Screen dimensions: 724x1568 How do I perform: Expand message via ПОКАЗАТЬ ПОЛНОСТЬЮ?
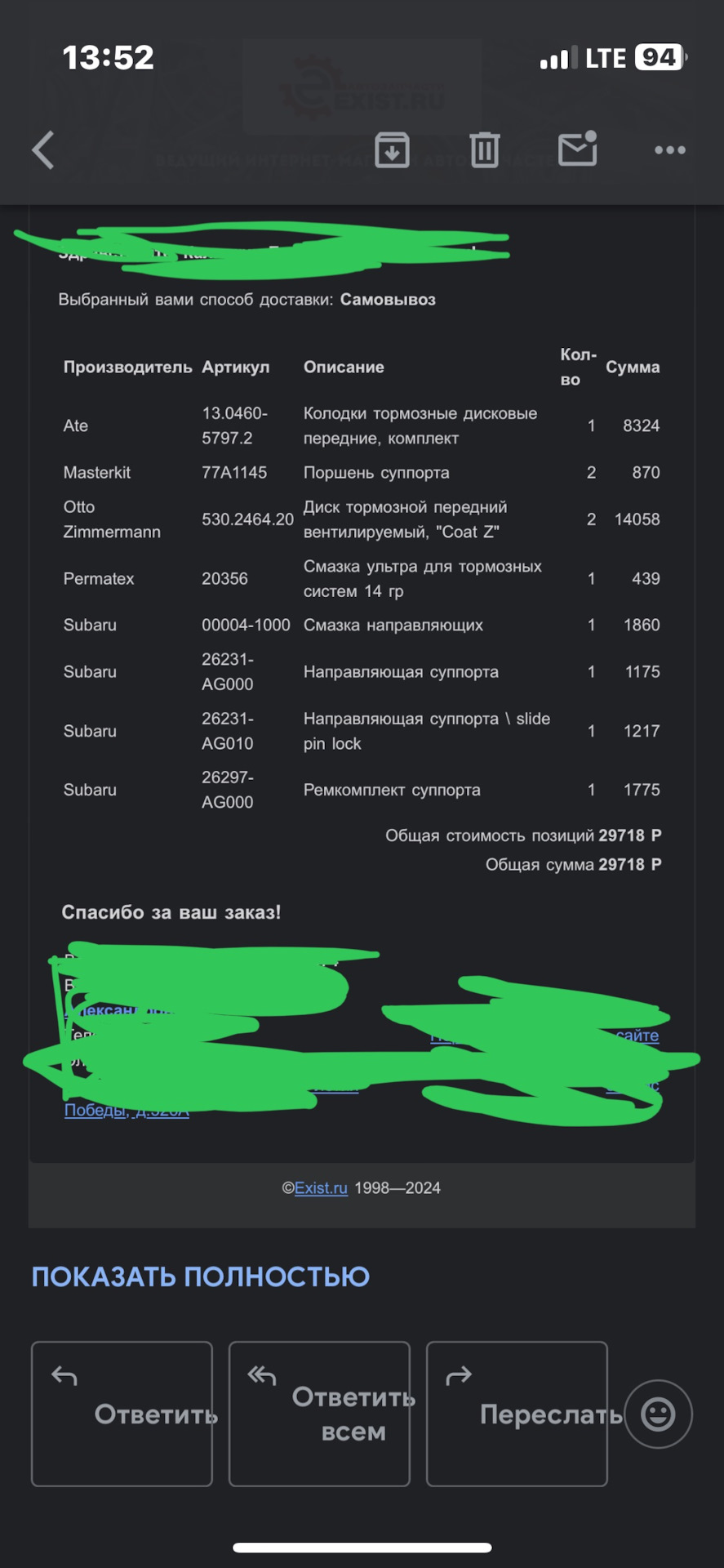[201, 1276]
